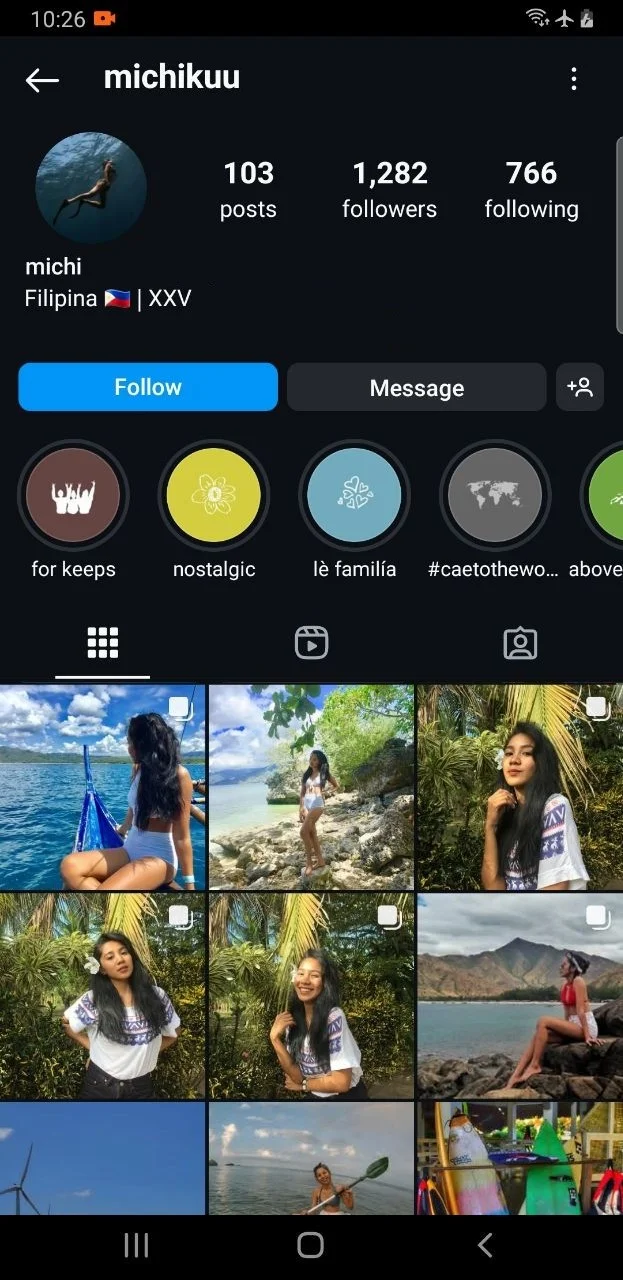Go back using the top arrow

point(42,80)
